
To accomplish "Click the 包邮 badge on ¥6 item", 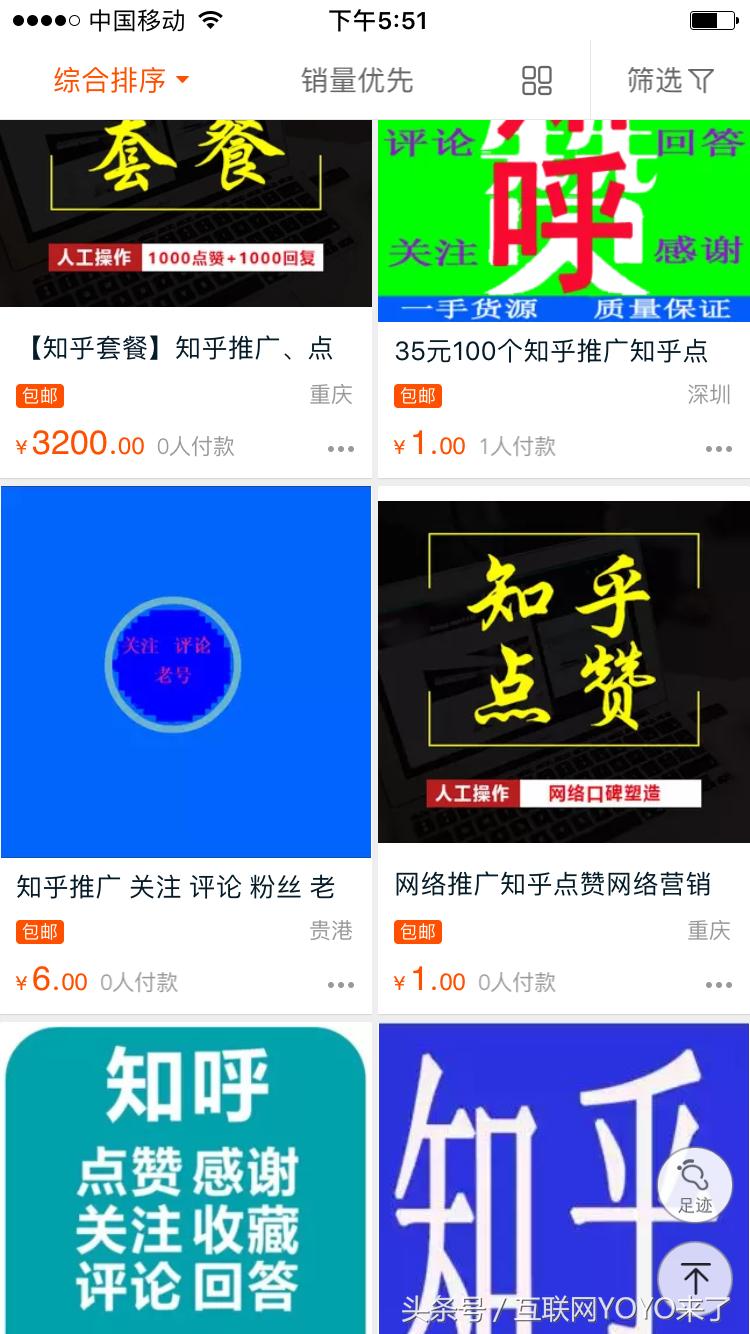I will [x=39, y=932].
